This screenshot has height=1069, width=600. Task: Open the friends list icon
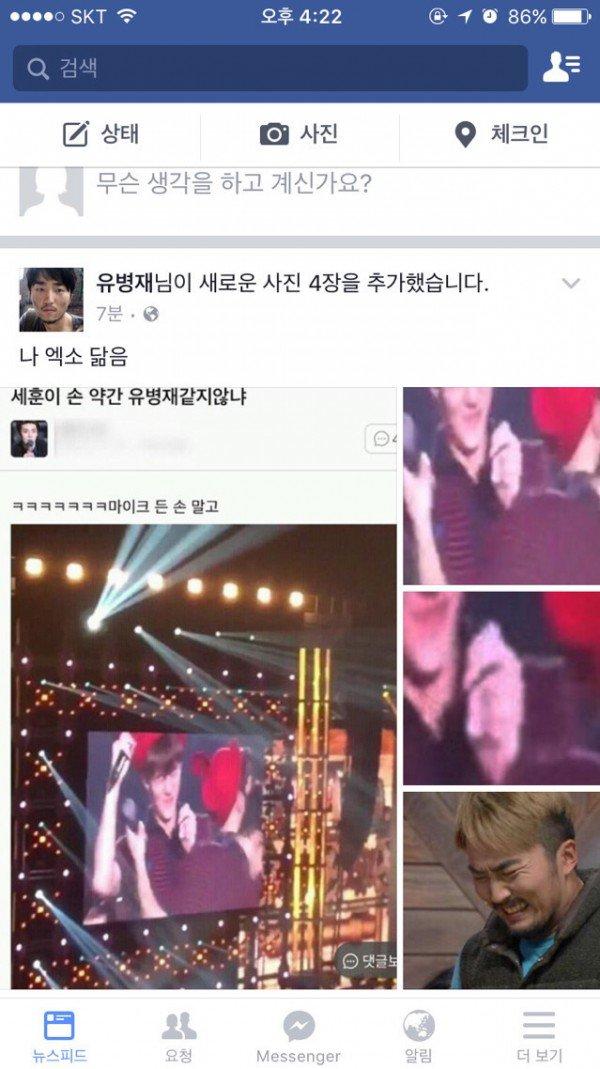click(x=562, y=67)
